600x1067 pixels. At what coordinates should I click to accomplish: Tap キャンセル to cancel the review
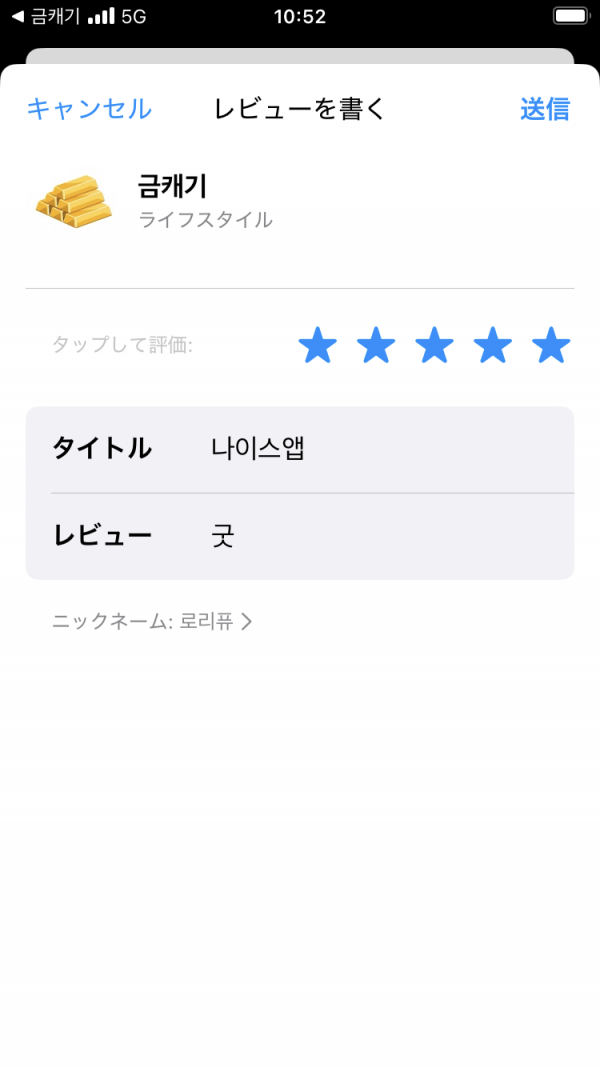(x=89, y=109)
